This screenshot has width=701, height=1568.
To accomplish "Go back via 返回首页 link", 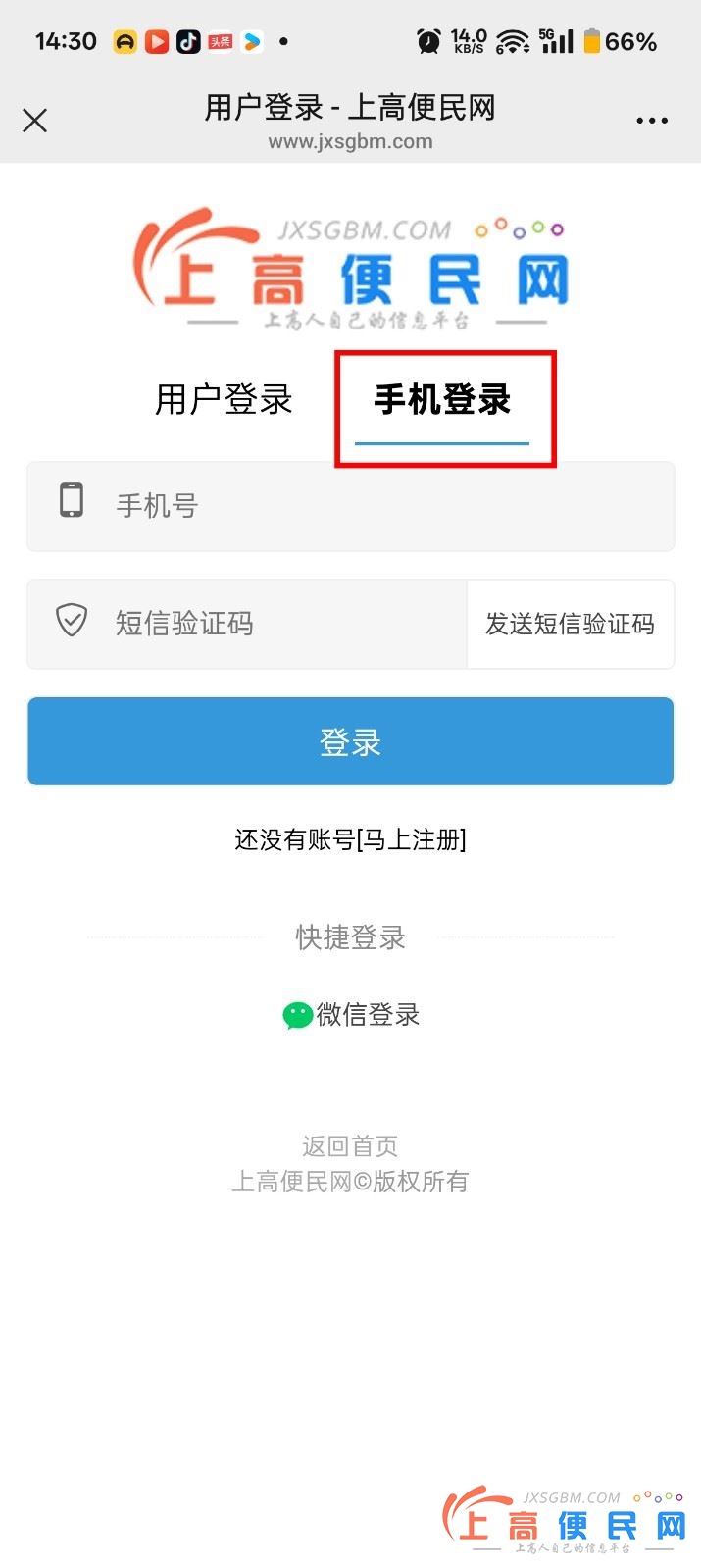I will coord(350,1145).
